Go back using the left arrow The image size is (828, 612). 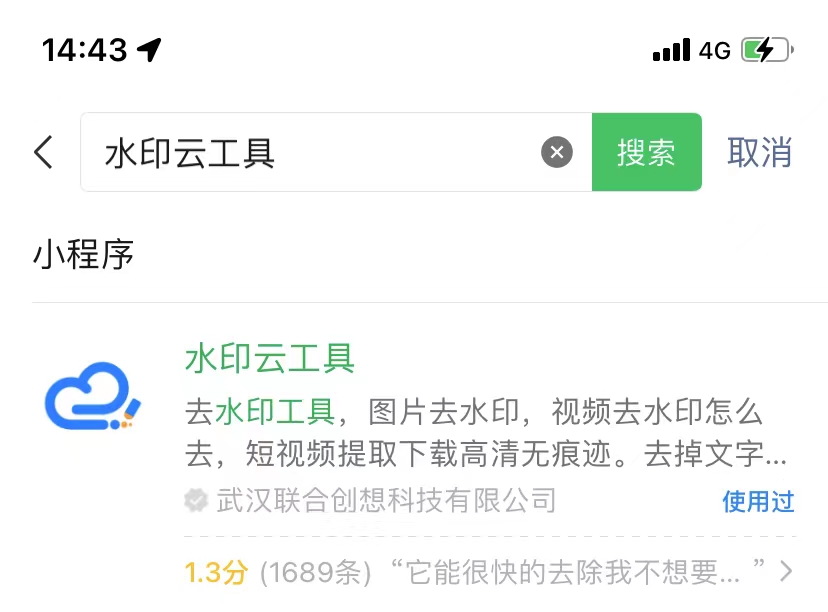pyautogui.click(x=43, y=152)
